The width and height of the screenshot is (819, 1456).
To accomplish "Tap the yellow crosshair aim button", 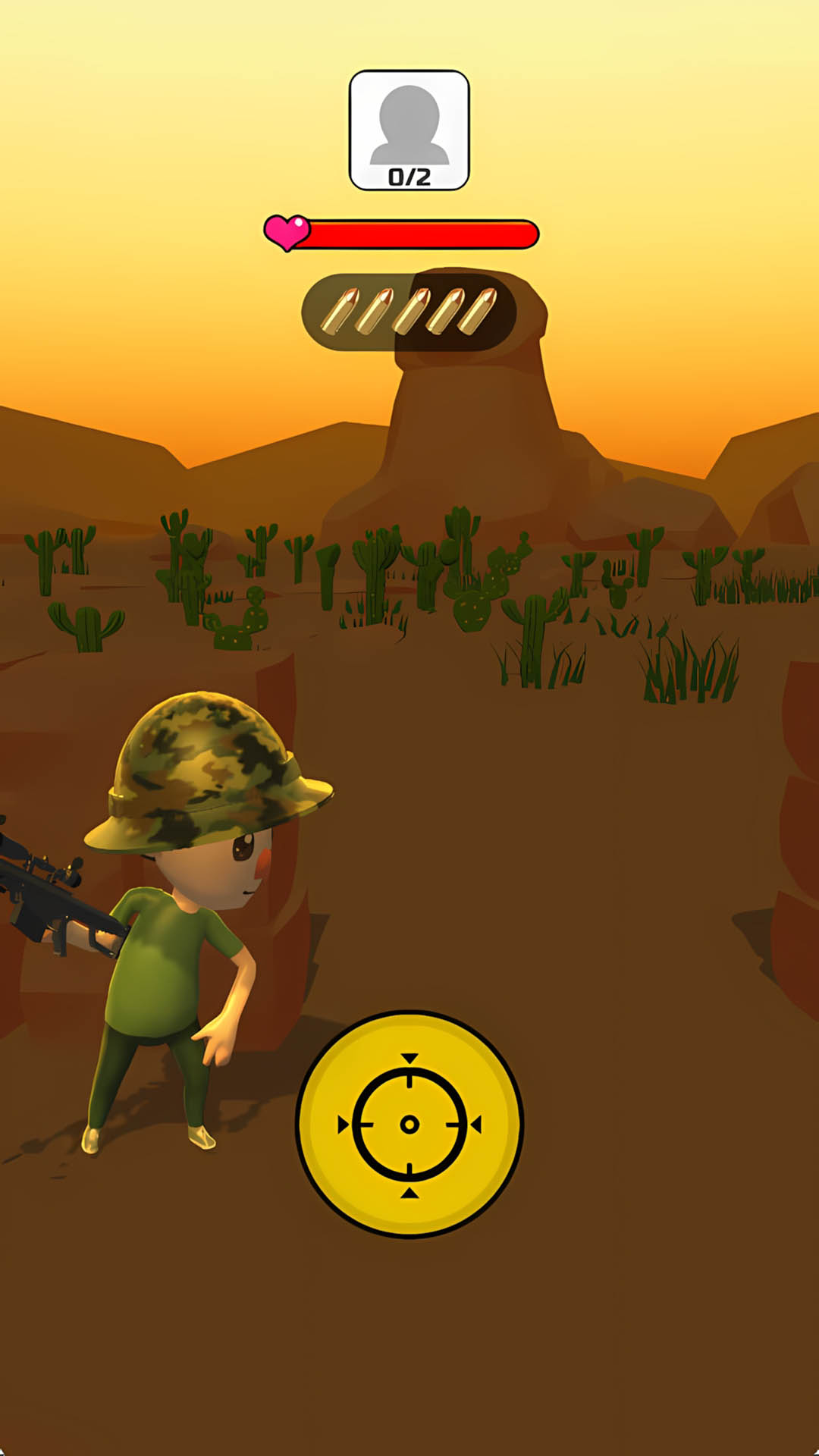I will pos(409,1124).
